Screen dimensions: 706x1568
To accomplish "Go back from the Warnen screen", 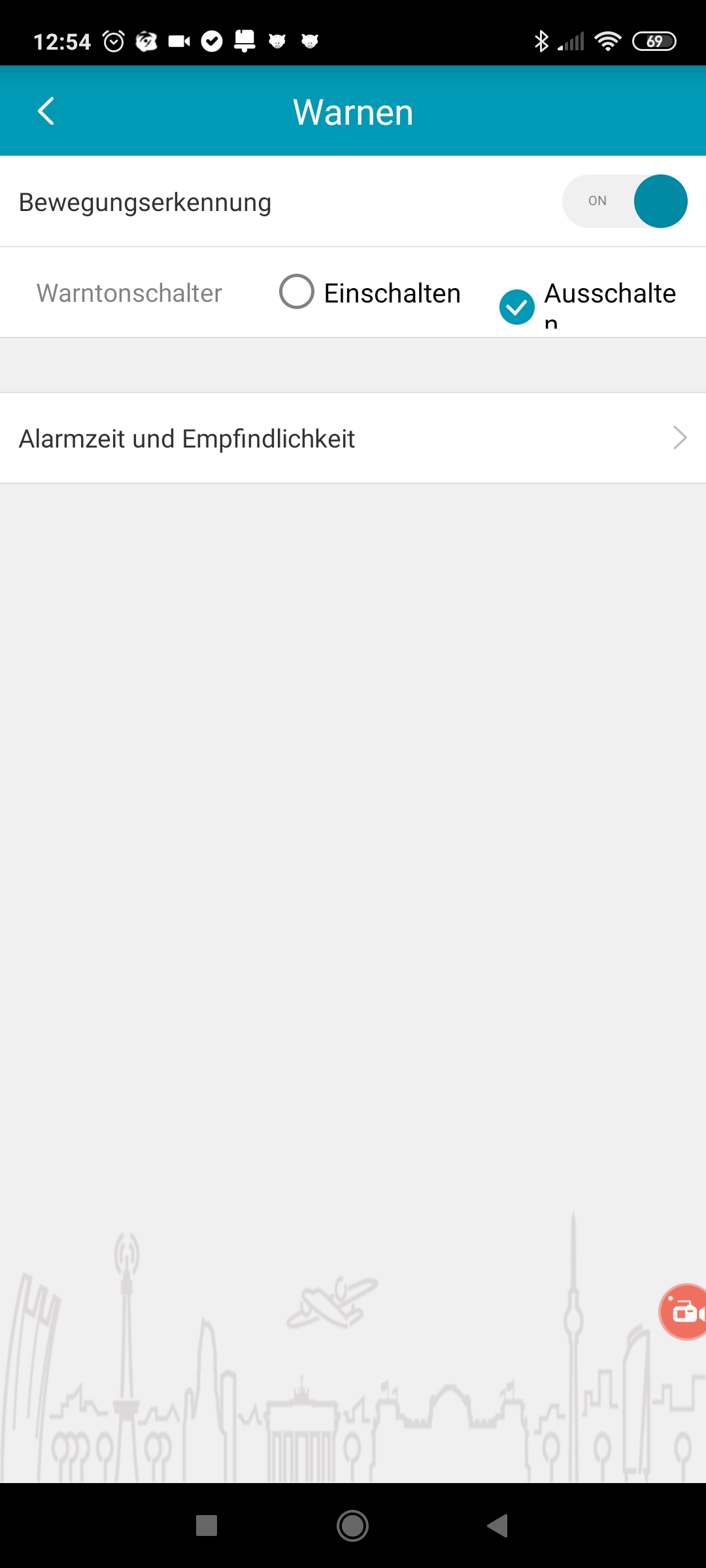I will point(46,111).
